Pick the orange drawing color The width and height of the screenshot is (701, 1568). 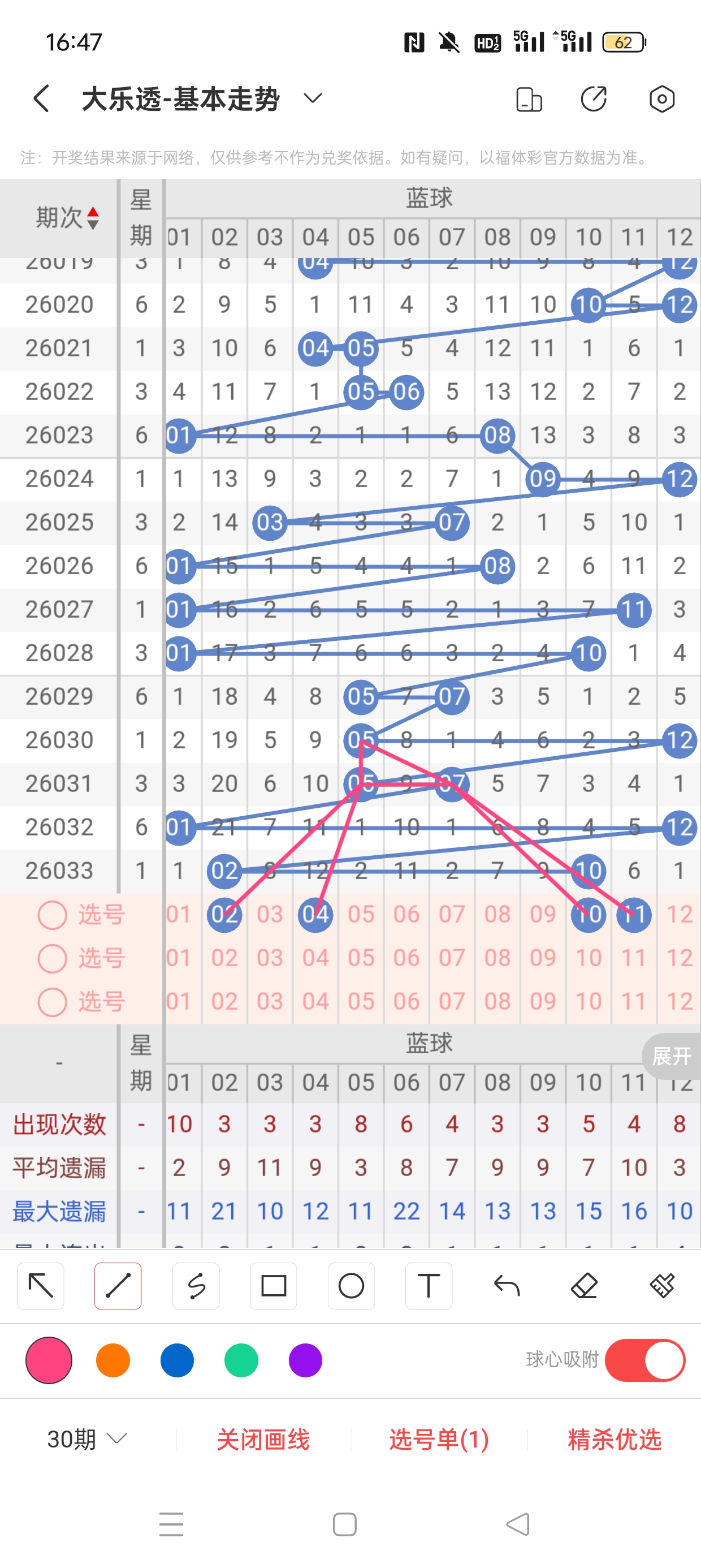(x=113, y=1360)
